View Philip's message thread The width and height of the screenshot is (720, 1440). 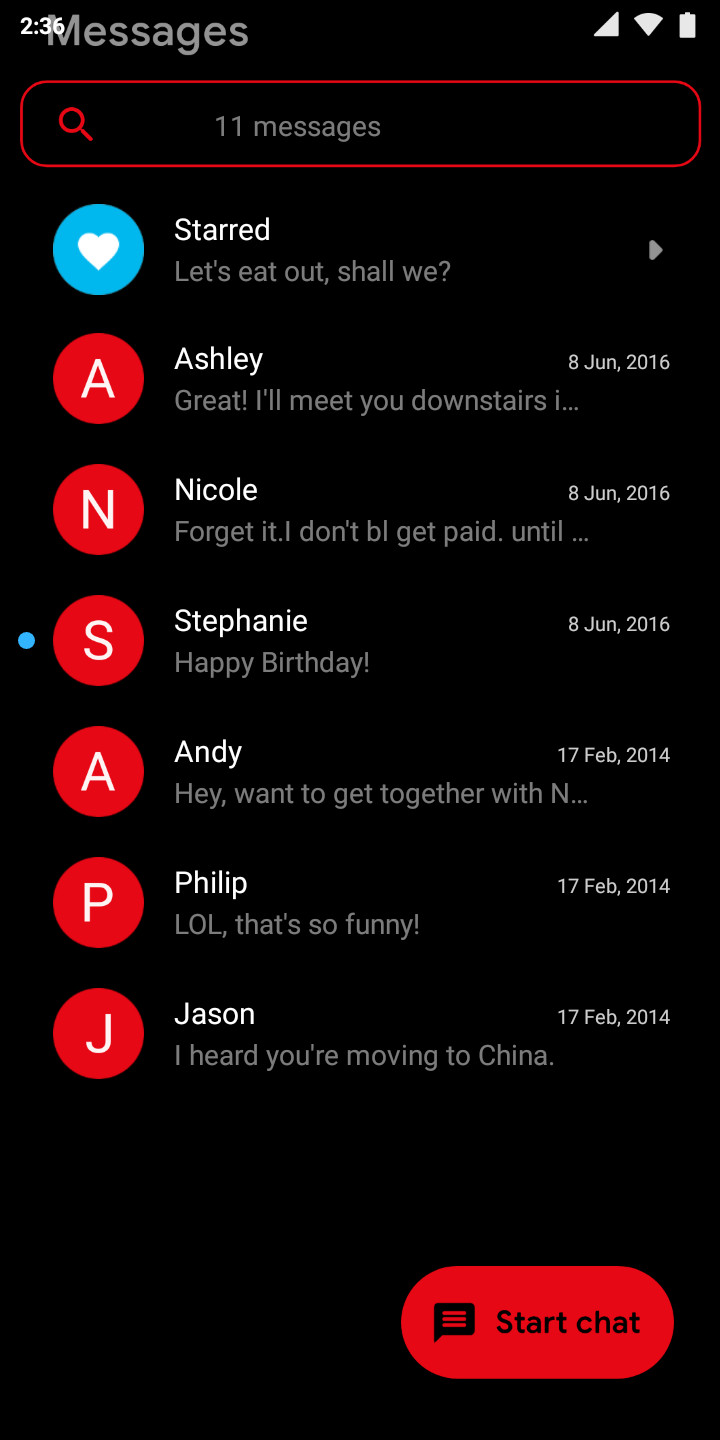360,903
